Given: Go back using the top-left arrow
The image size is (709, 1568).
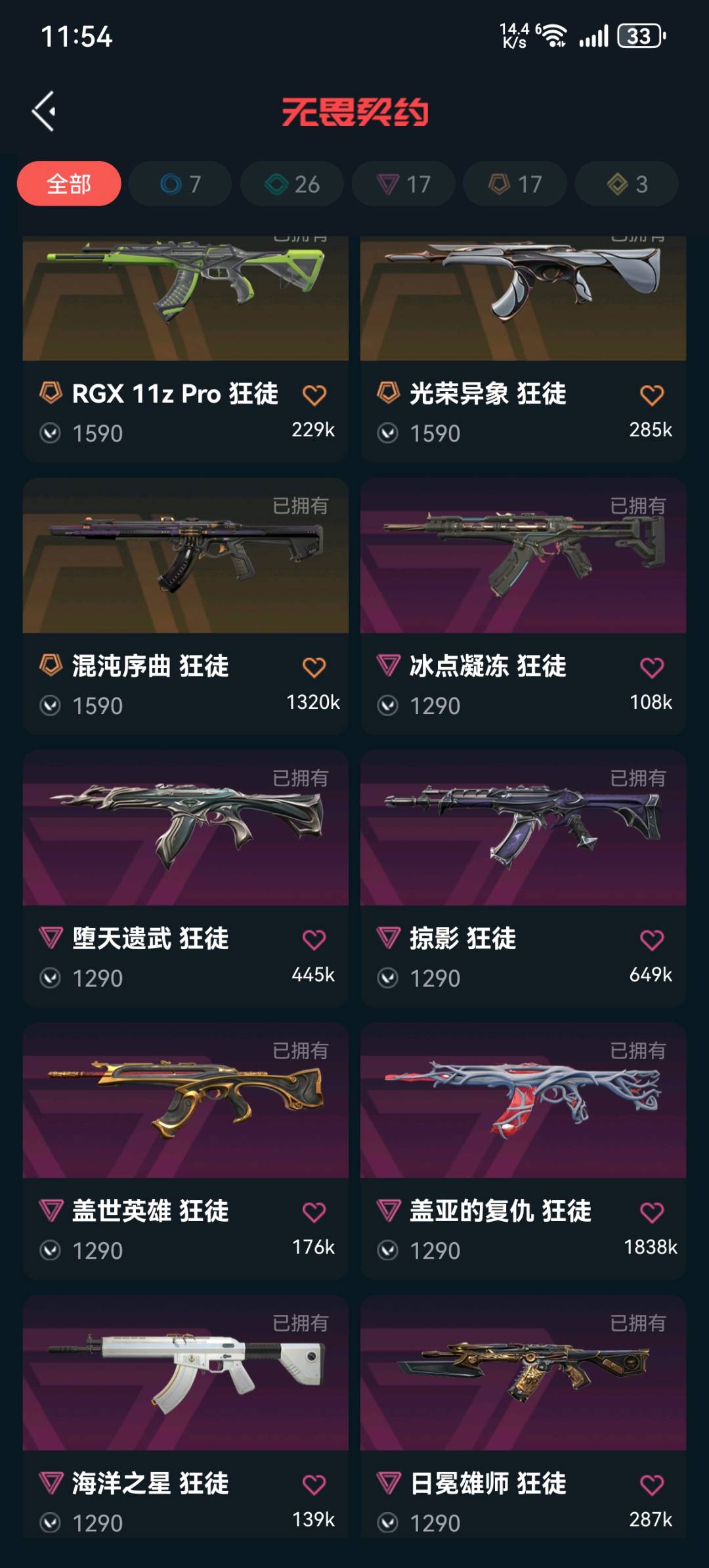Looking at the screenshot, I should pyautogui.click(x=45, y=112).
